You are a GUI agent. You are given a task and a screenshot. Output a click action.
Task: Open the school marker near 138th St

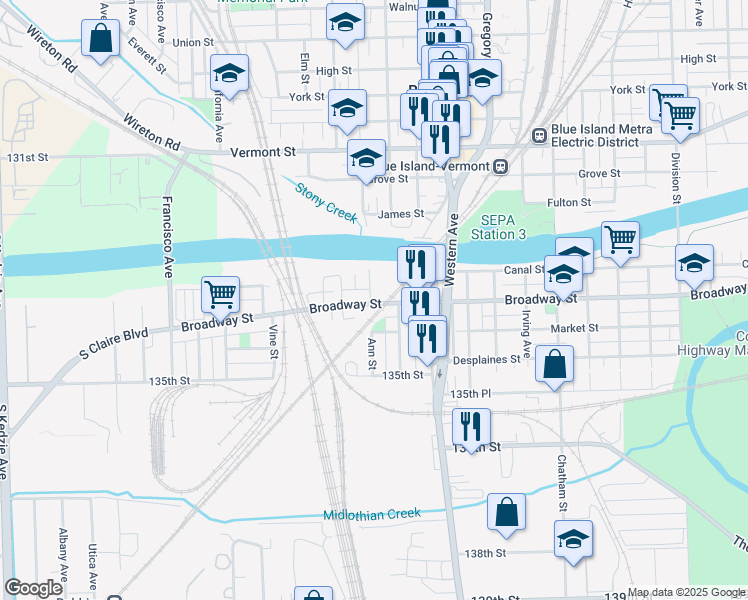pyautogui.click(x=573, y=539)
